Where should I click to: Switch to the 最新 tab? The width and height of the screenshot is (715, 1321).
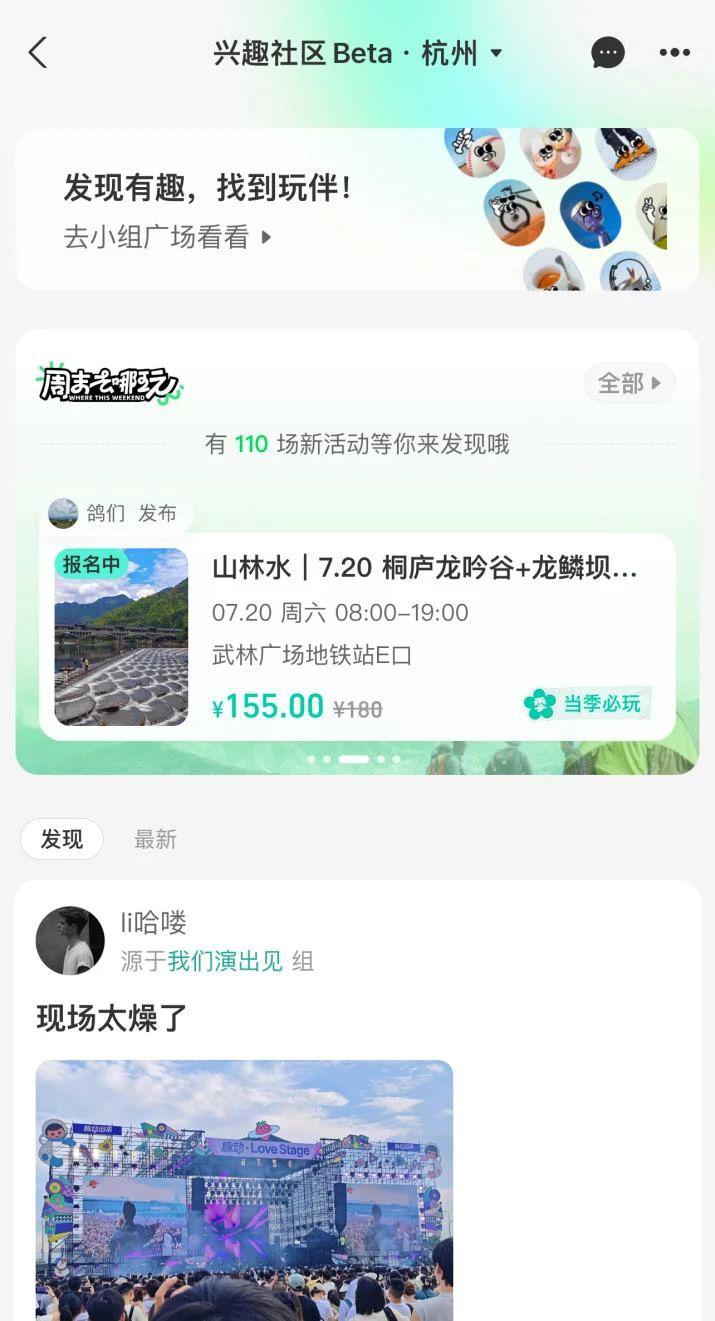[x=155, y=840]
